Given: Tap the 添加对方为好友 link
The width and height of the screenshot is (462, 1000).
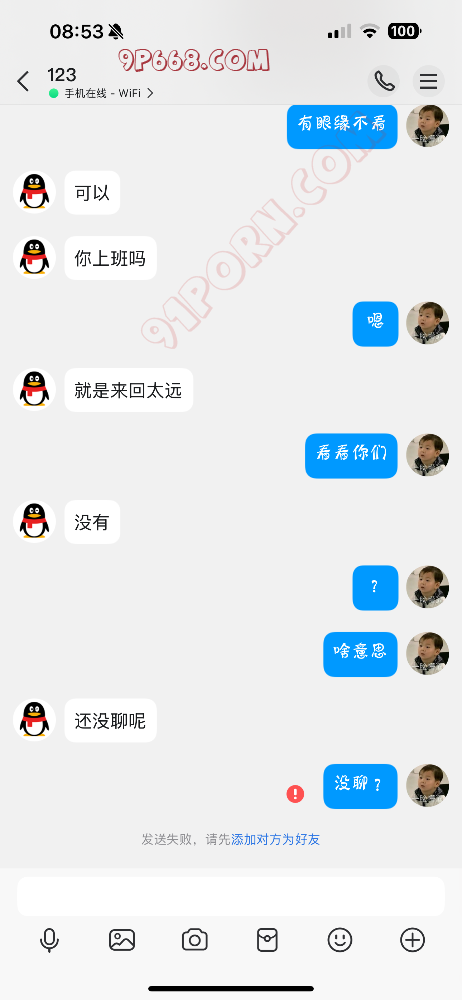Looking at the screenshot, I should 275,839.
